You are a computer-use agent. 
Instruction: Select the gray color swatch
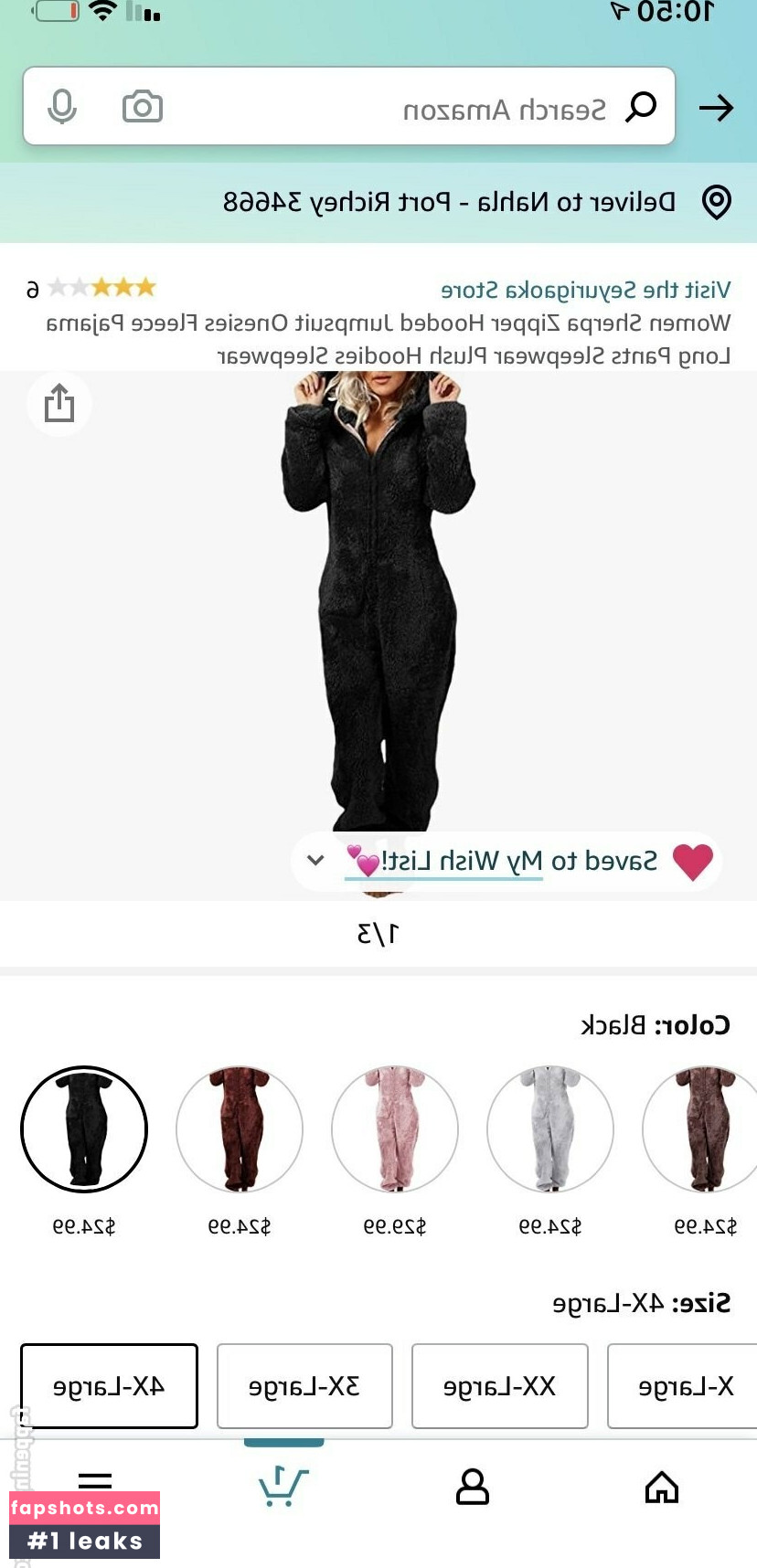(x=550, y=1129)
